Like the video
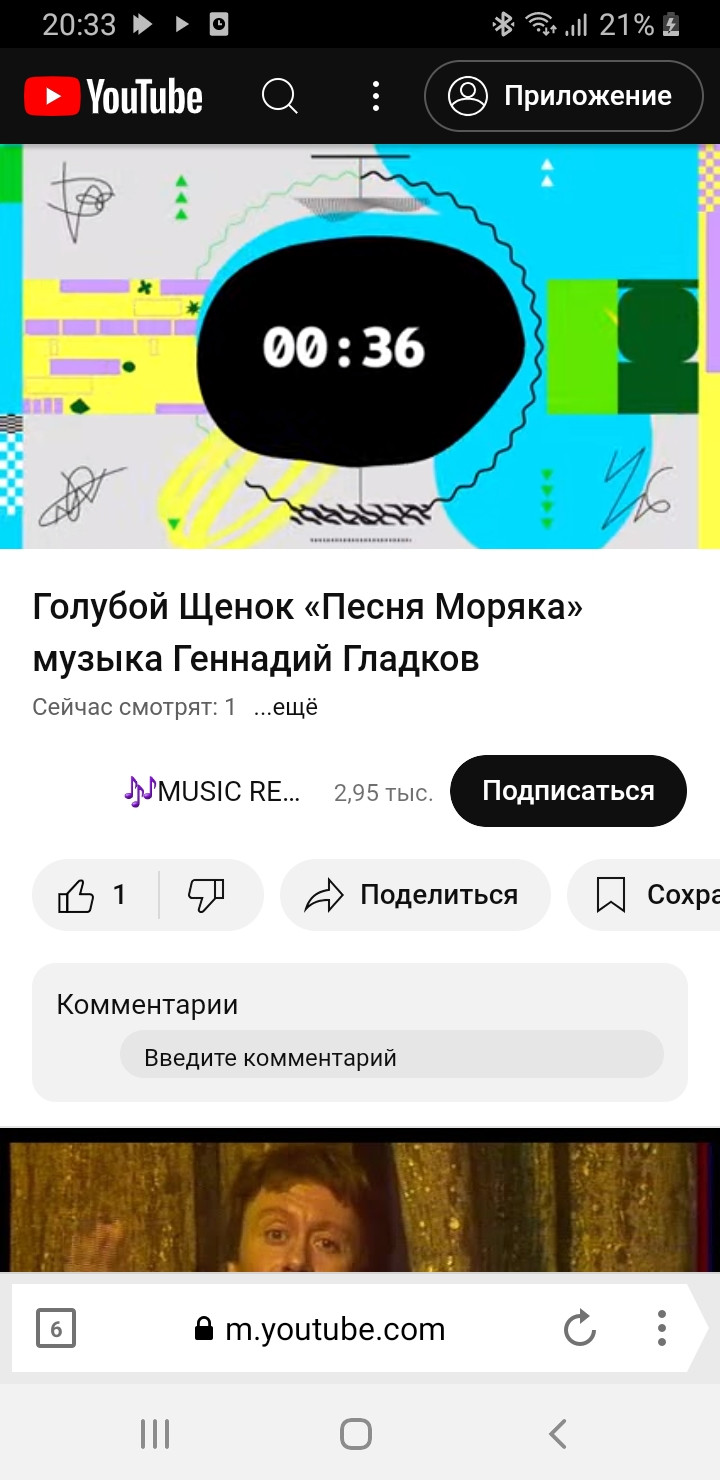The height and width of the screenshot is (1480, 720). point(95,895)
